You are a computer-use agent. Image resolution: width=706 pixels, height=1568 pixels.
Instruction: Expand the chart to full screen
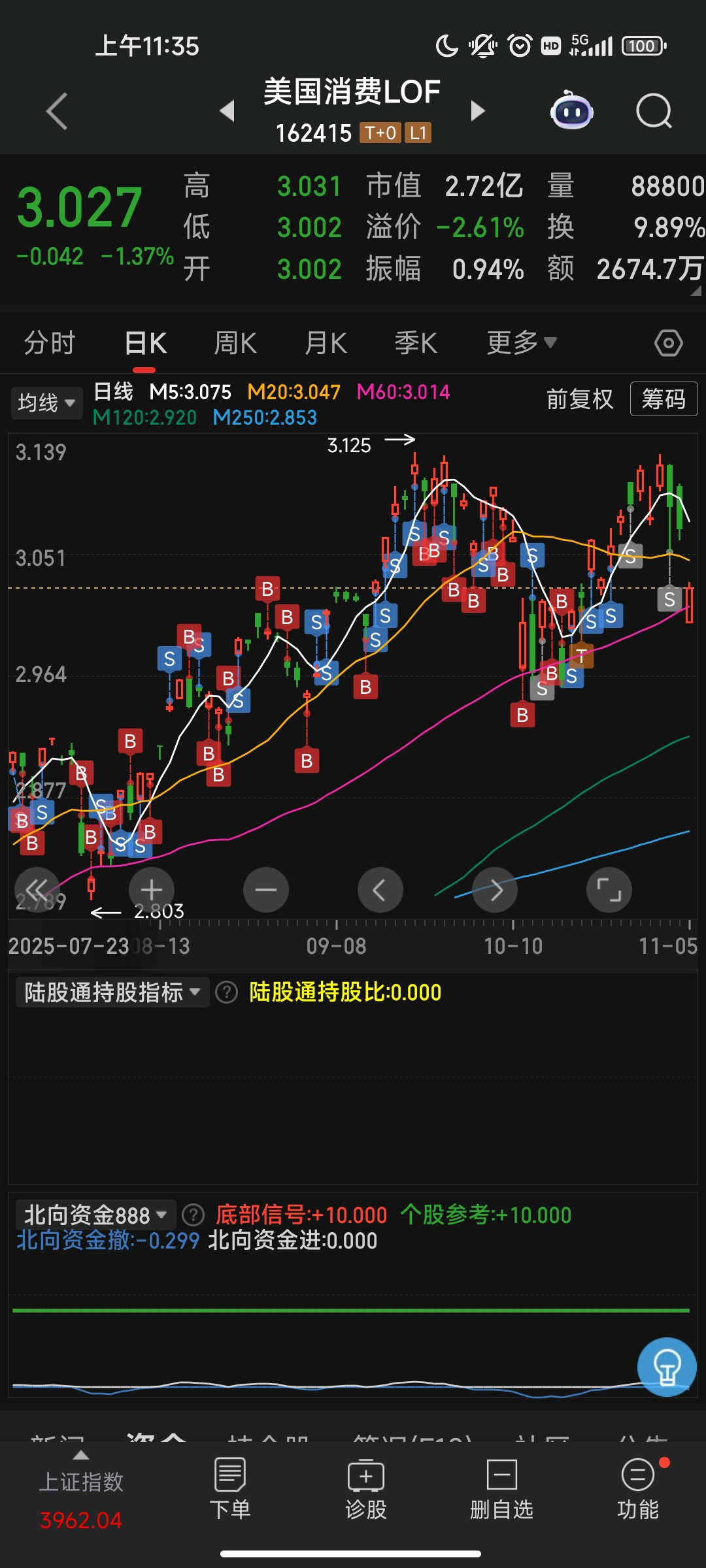pos(609,890)
